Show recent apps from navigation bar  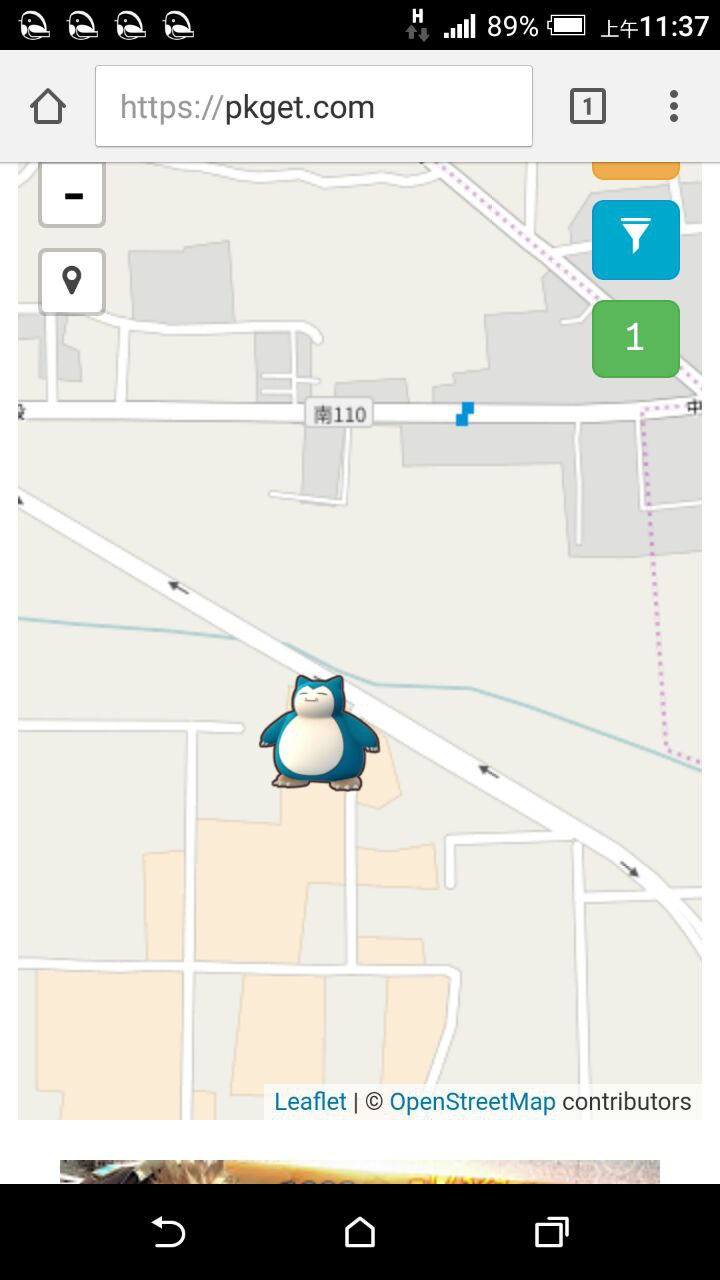tap(551, 1232)
